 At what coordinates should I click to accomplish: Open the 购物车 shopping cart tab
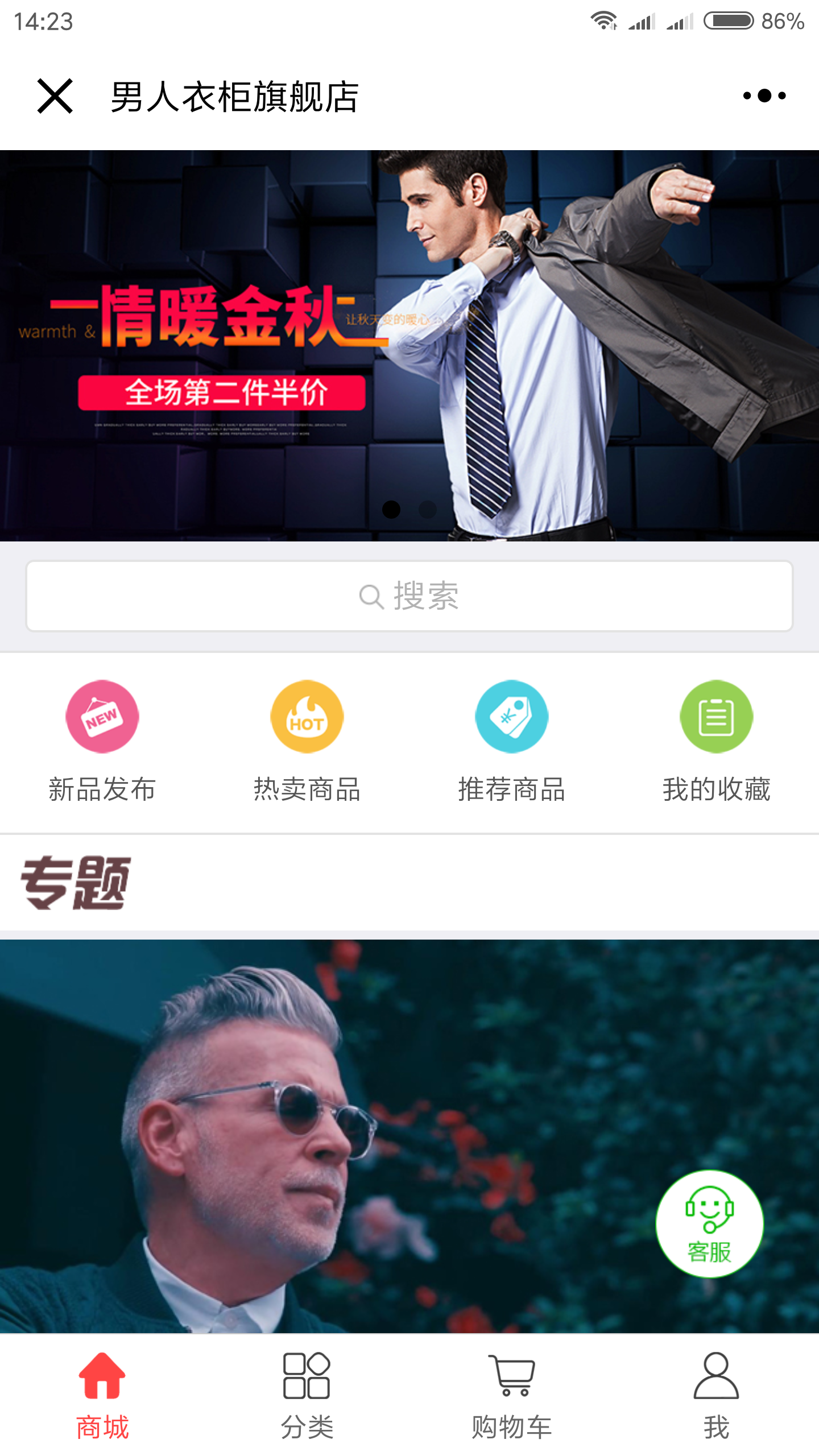[x=512, y=1395]
